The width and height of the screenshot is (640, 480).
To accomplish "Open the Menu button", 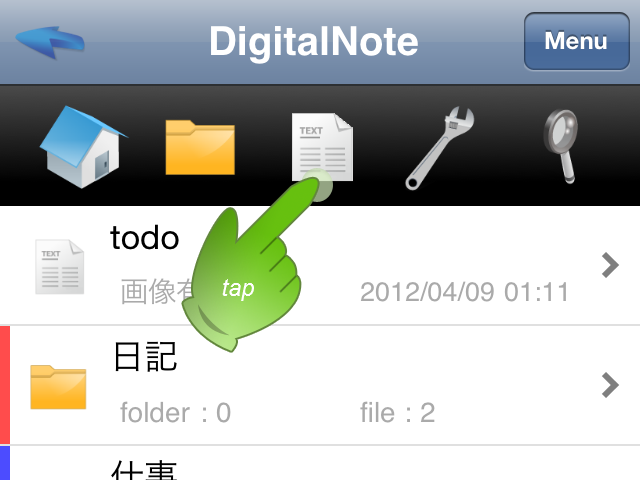I will tap(575, 42).
